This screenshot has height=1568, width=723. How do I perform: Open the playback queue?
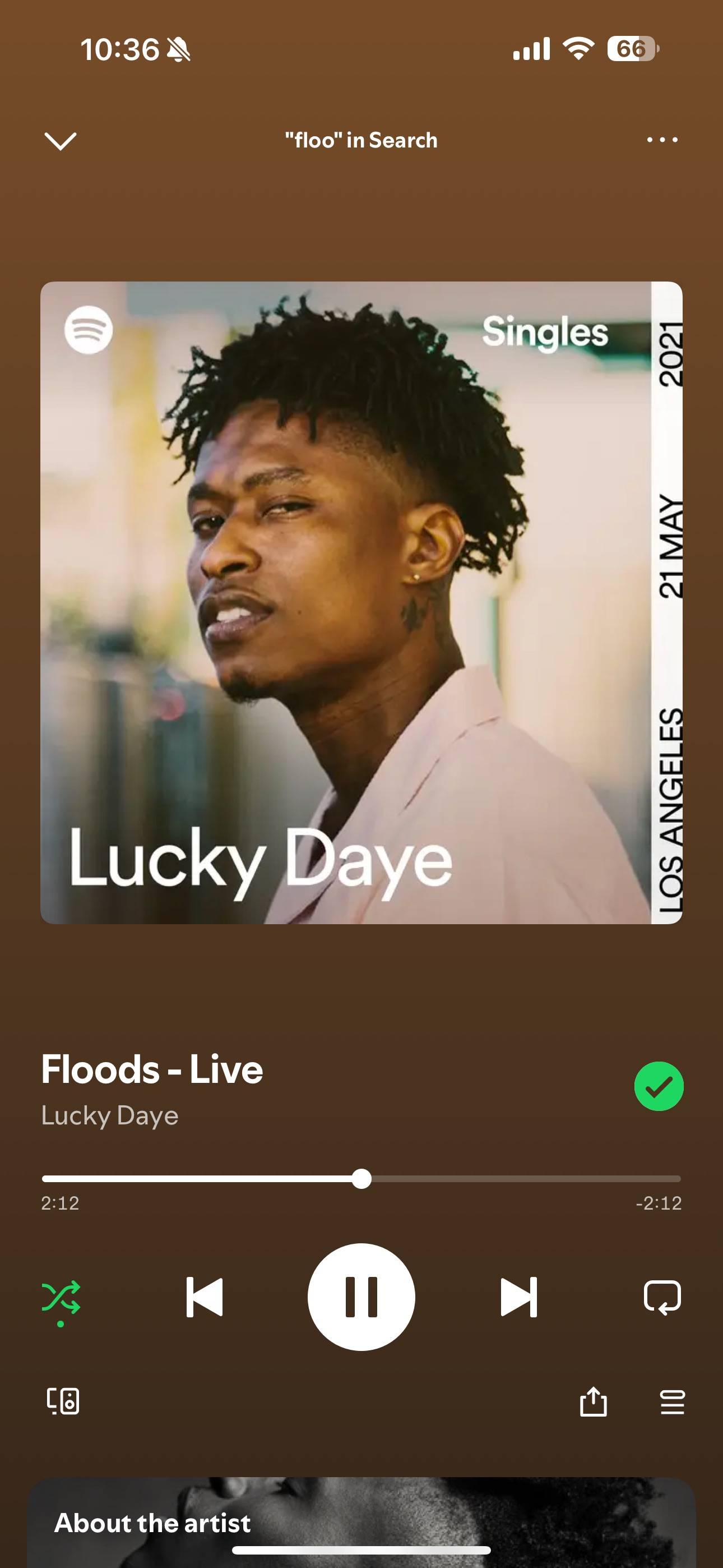[x=672, y=1402]
